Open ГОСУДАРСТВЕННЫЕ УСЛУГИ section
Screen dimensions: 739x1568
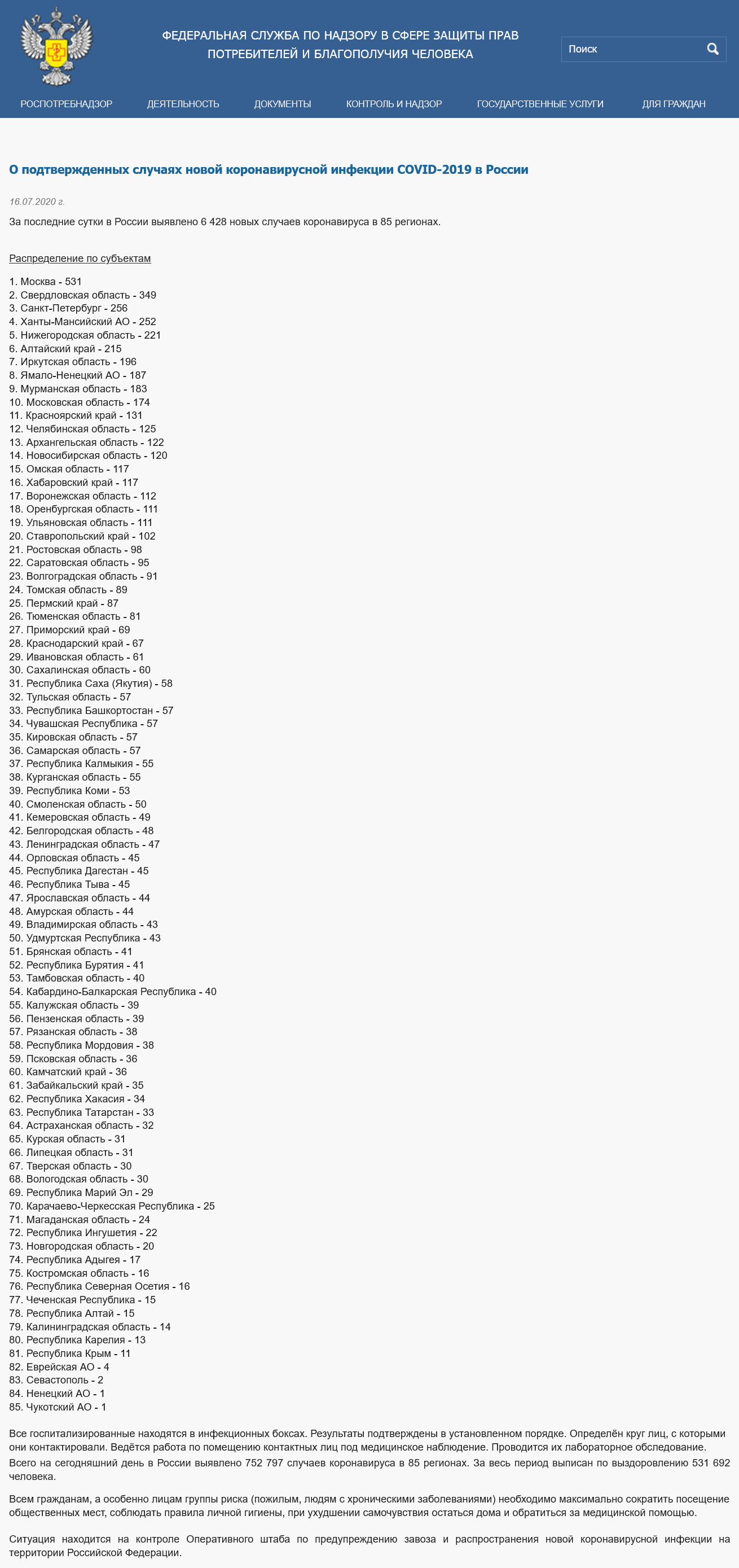pos(540,104)
